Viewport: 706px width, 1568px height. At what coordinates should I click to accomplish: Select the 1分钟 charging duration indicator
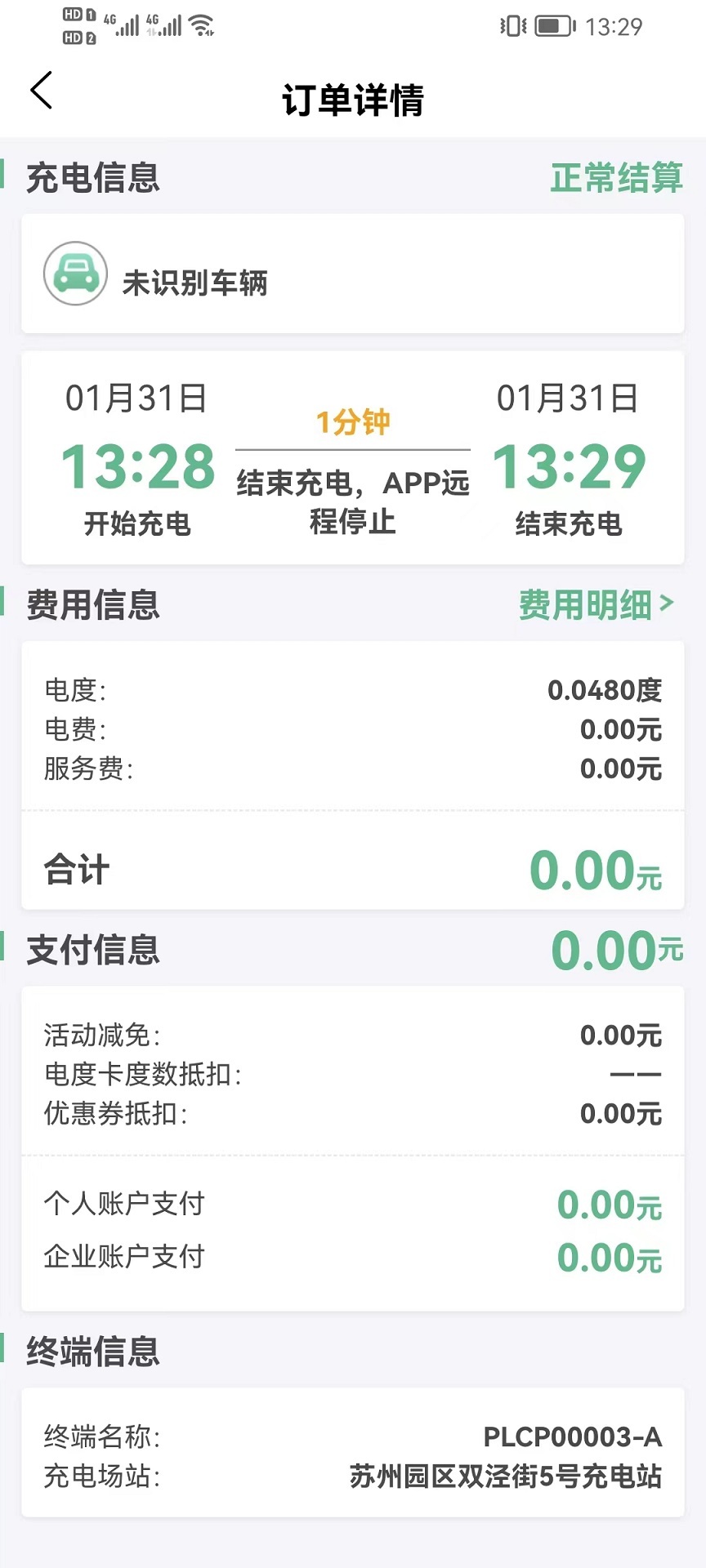coord(353,423)
